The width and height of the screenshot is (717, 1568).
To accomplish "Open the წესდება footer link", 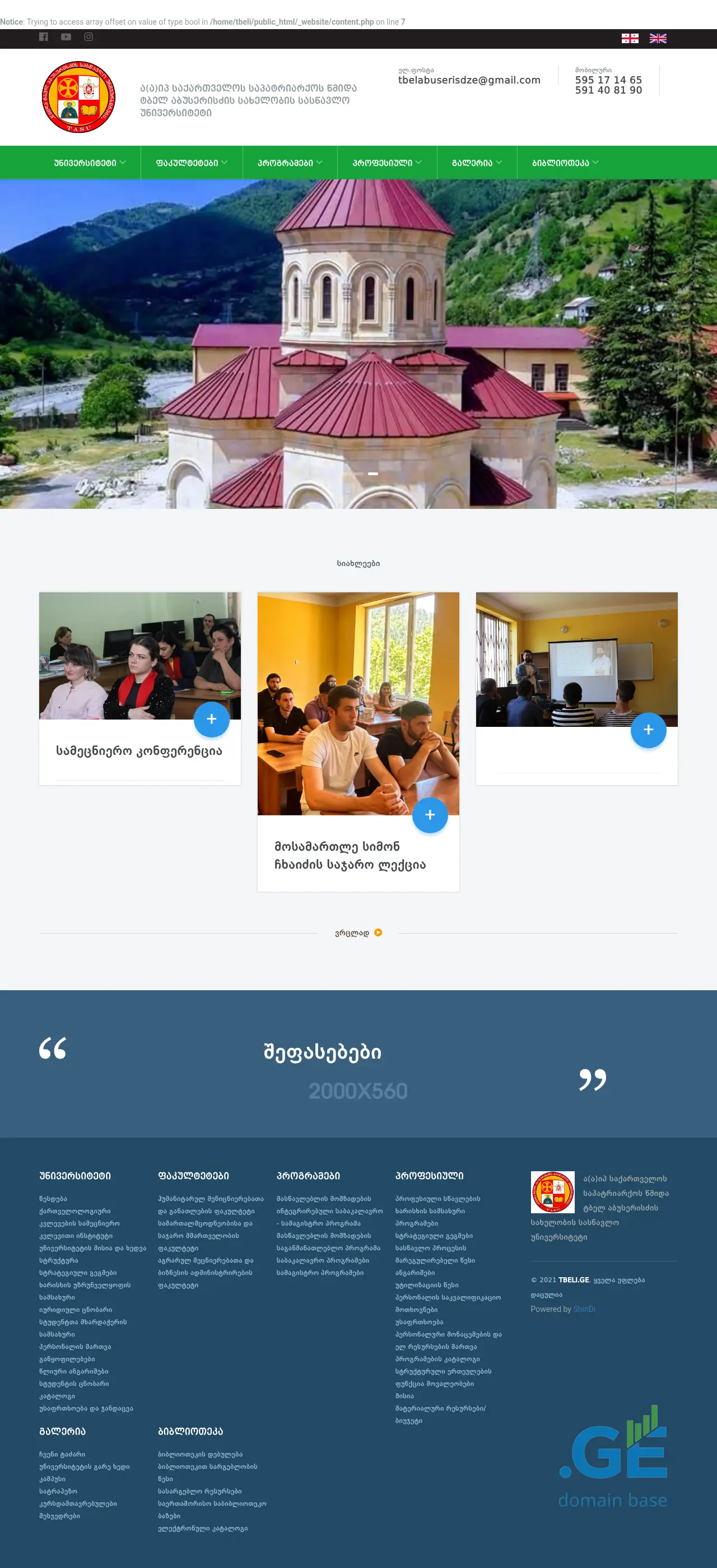I will click(x=53, y=1199).
